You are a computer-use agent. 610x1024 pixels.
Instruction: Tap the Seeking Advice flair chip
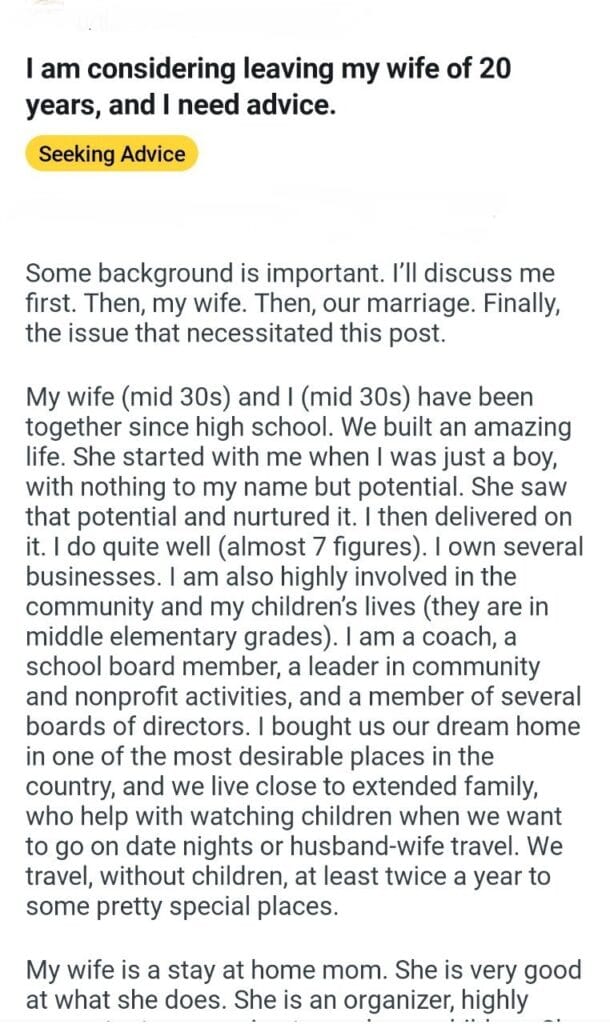112,154
